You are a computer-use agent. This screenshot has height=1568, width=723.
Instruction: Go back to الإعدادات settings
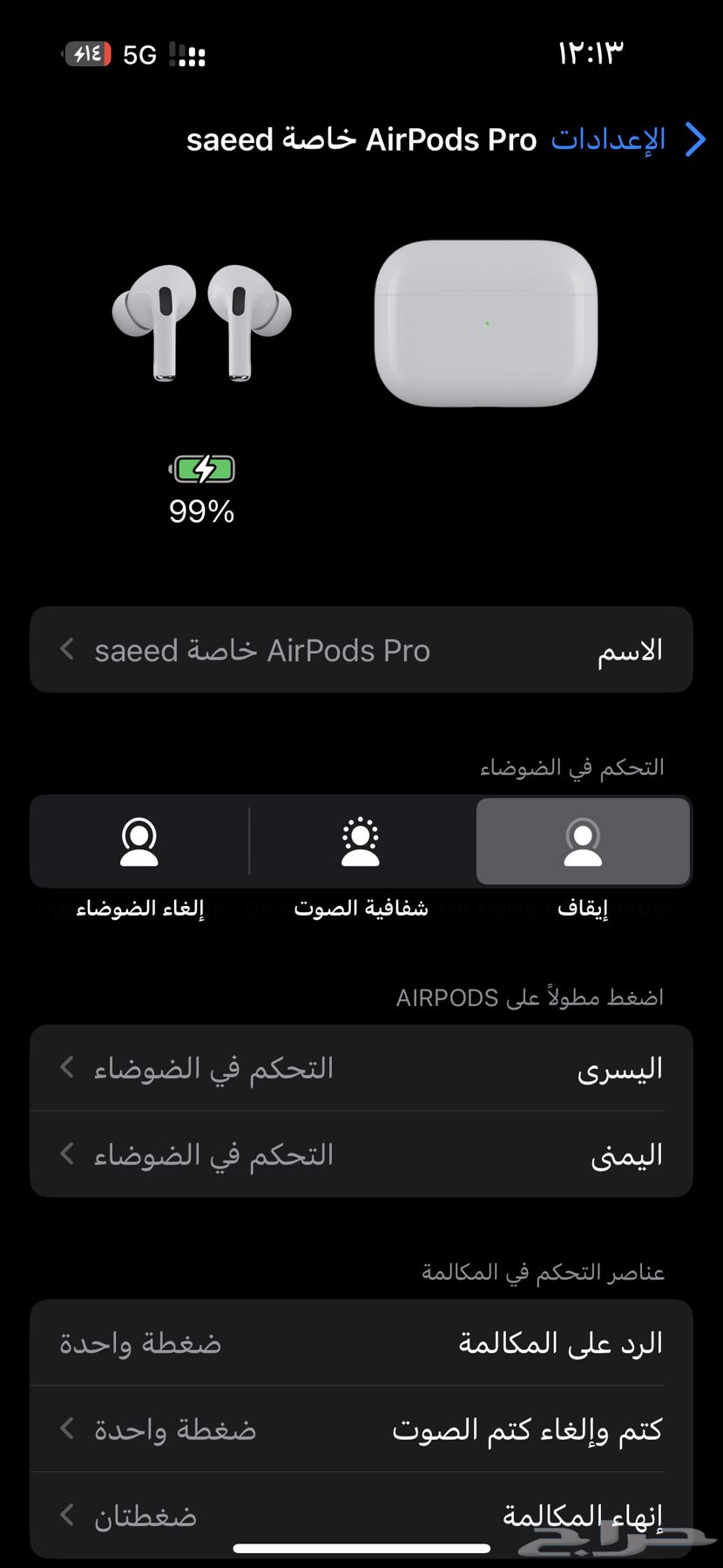(627, 139)
